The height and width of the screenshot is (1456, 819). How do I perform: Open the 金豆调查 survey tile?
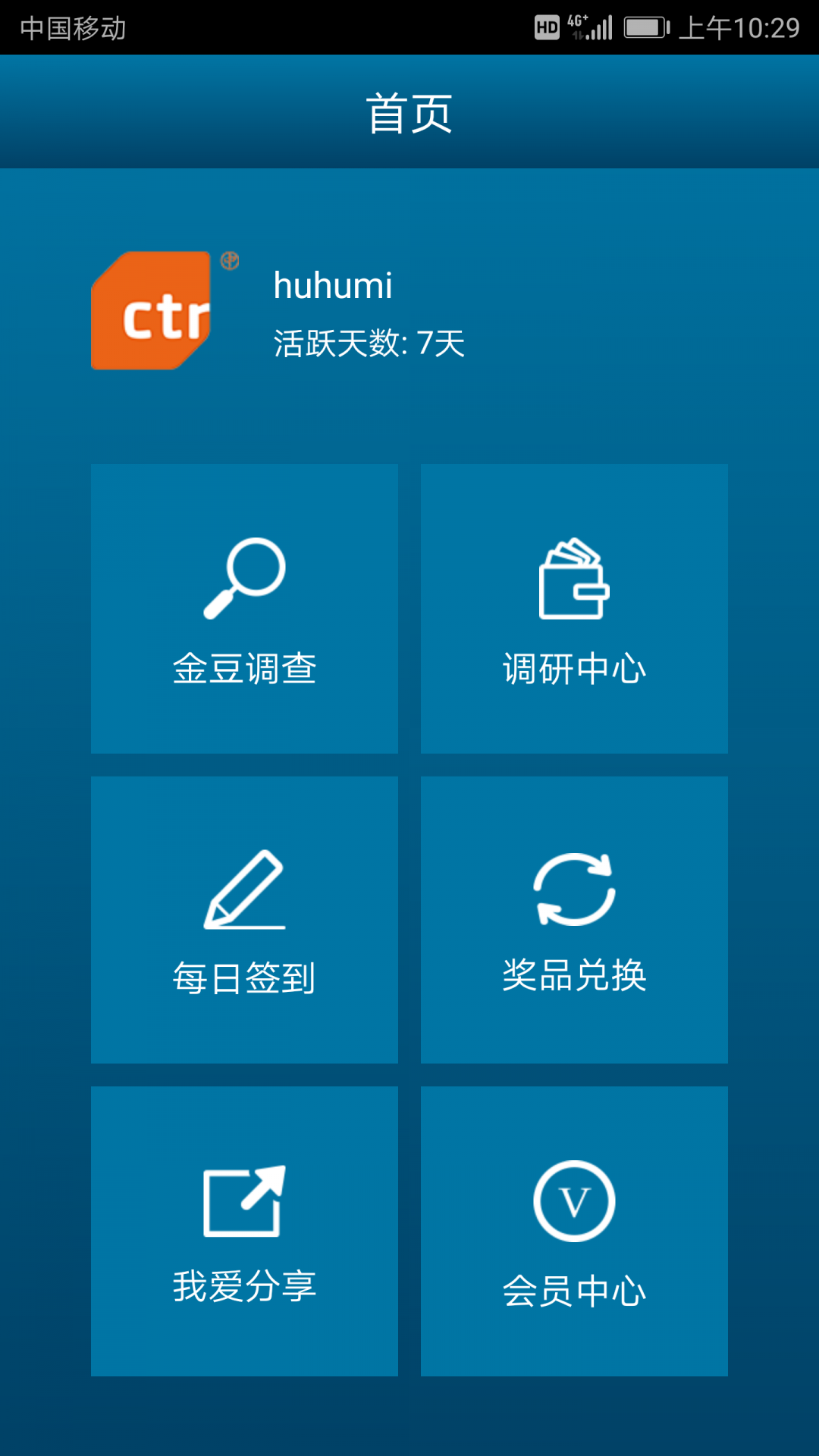[x=244, y=608]
